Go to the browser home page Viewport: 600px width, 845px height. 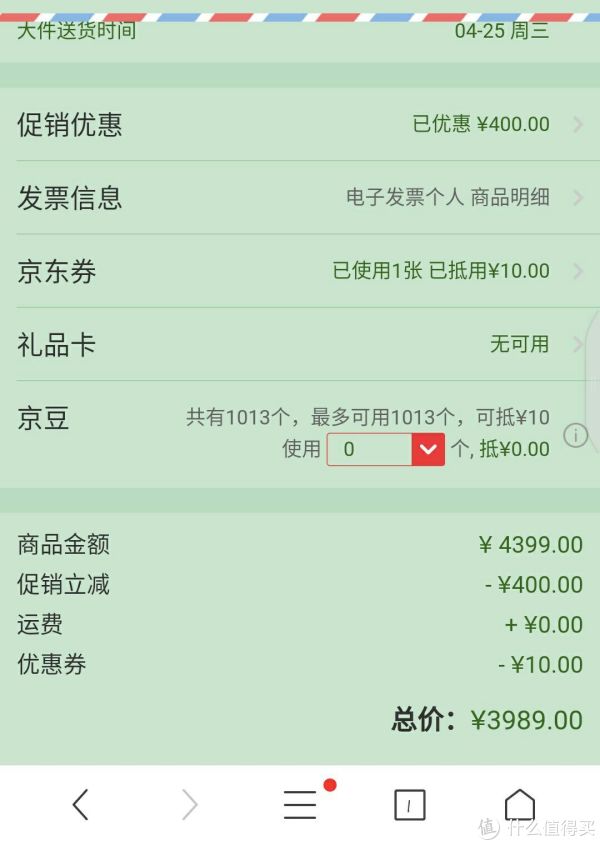(x=519, y=804)
